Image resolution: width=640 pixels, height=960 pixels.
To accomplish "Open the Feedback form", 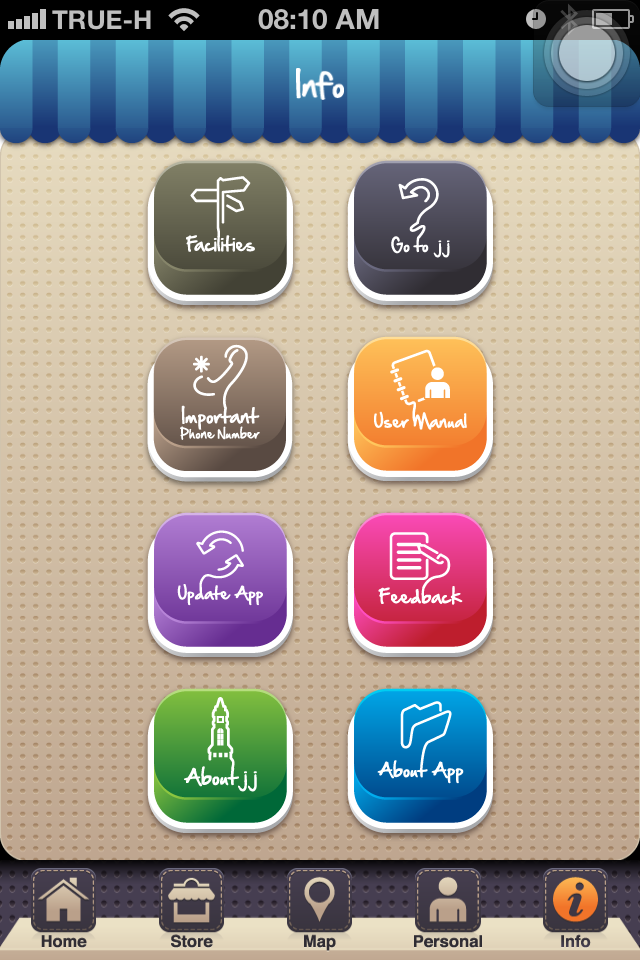I will pyautogui.click(x=420, y=582).
